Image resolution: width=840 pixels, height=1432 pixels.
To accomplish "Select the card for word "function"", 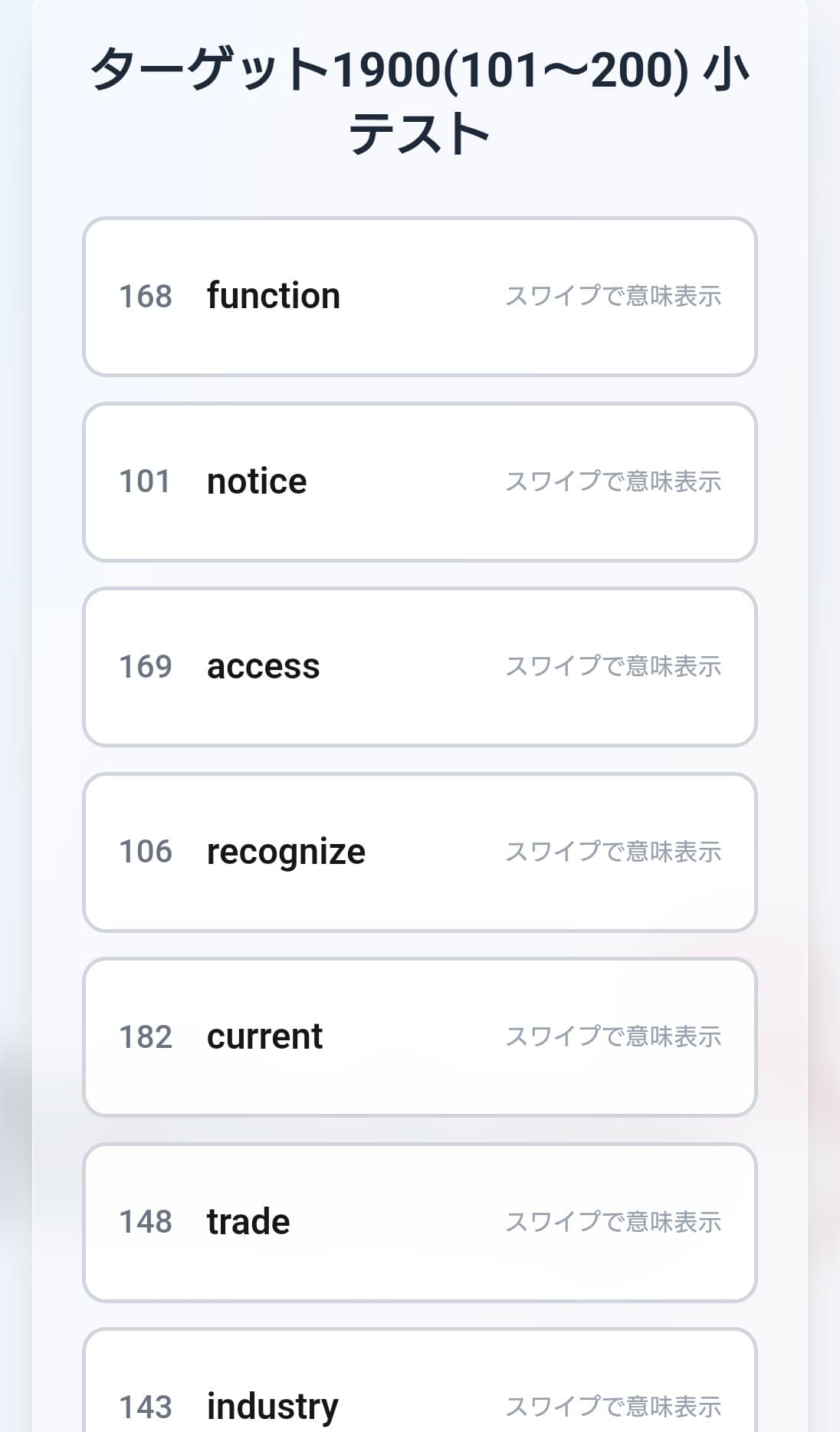I will (x=420, y=297).
